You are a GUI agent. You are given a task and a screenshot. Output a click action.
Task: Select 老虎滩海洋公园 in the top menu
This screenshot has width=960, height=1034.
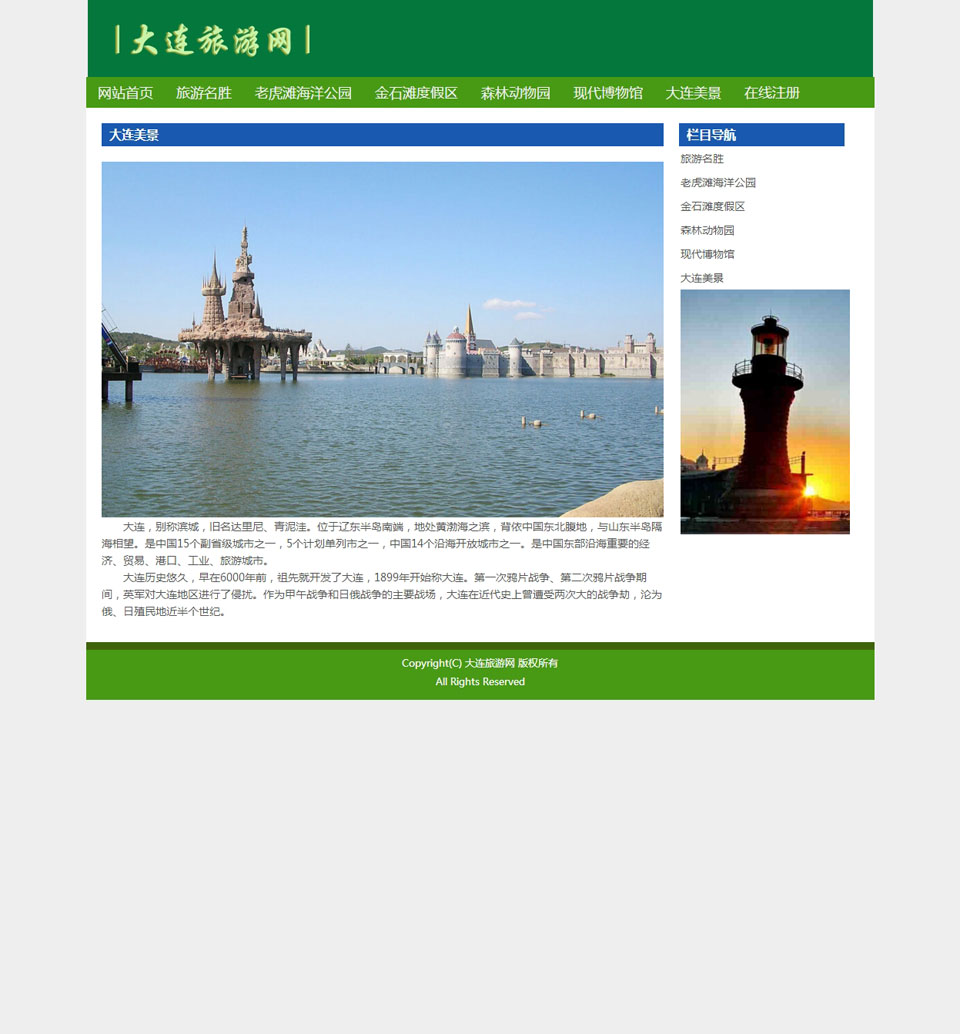coord(303,93)
